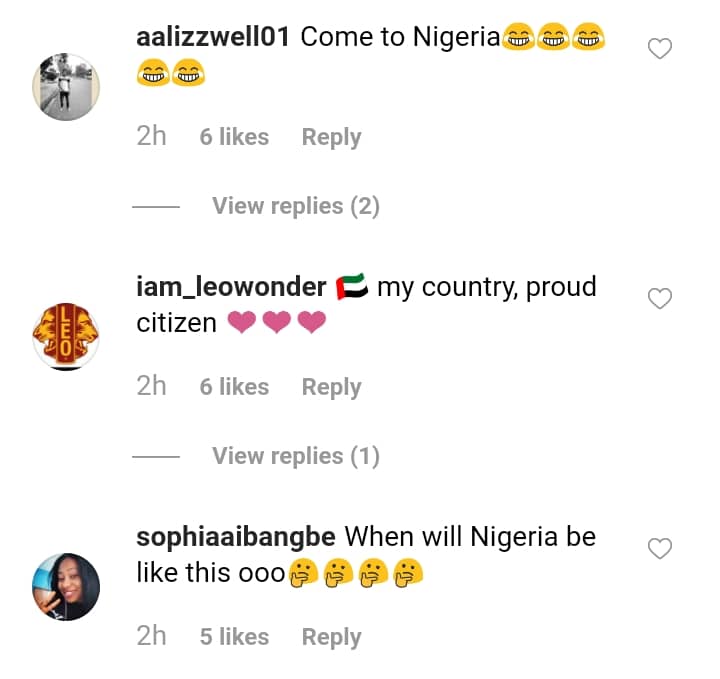See who liked aalizzwell01's comment (6 likes)
This screenshot has width=720, height=679.
coord(234,137)
